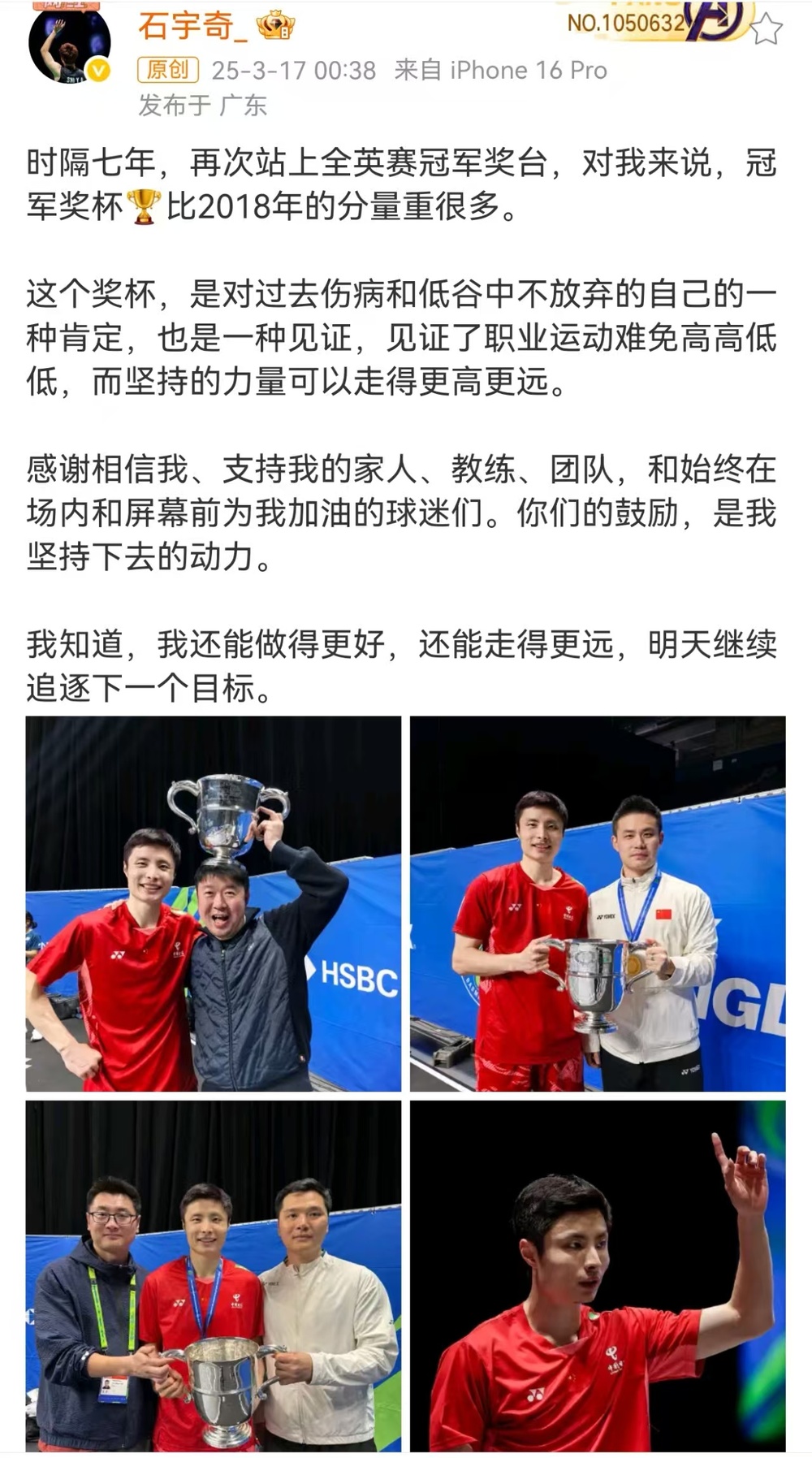Viewport: 812px width, 1458px height.
Task: View group photo of three men with trophy
Action: [x=214, y=1275]
